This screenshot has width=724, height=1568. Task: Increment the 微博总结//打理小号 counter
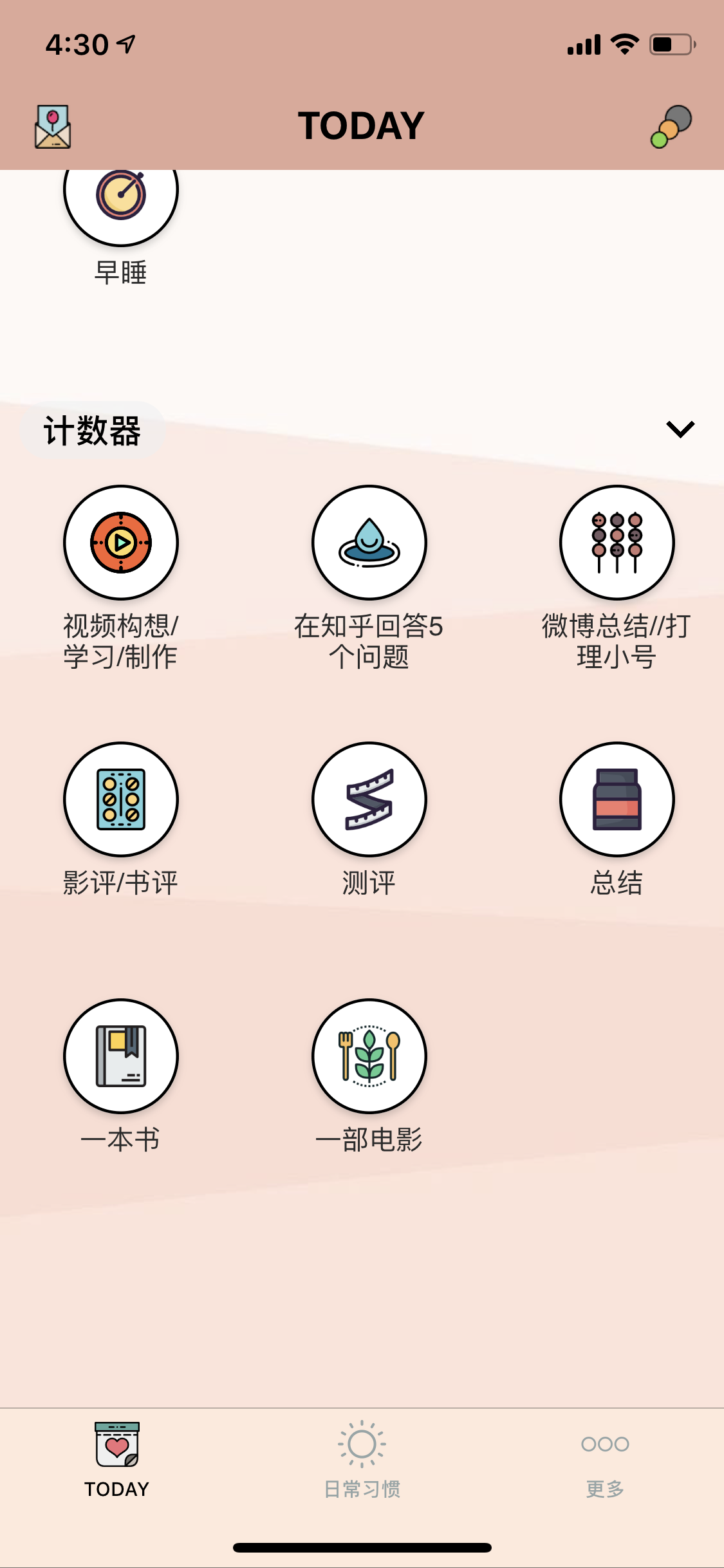point(617,543)
